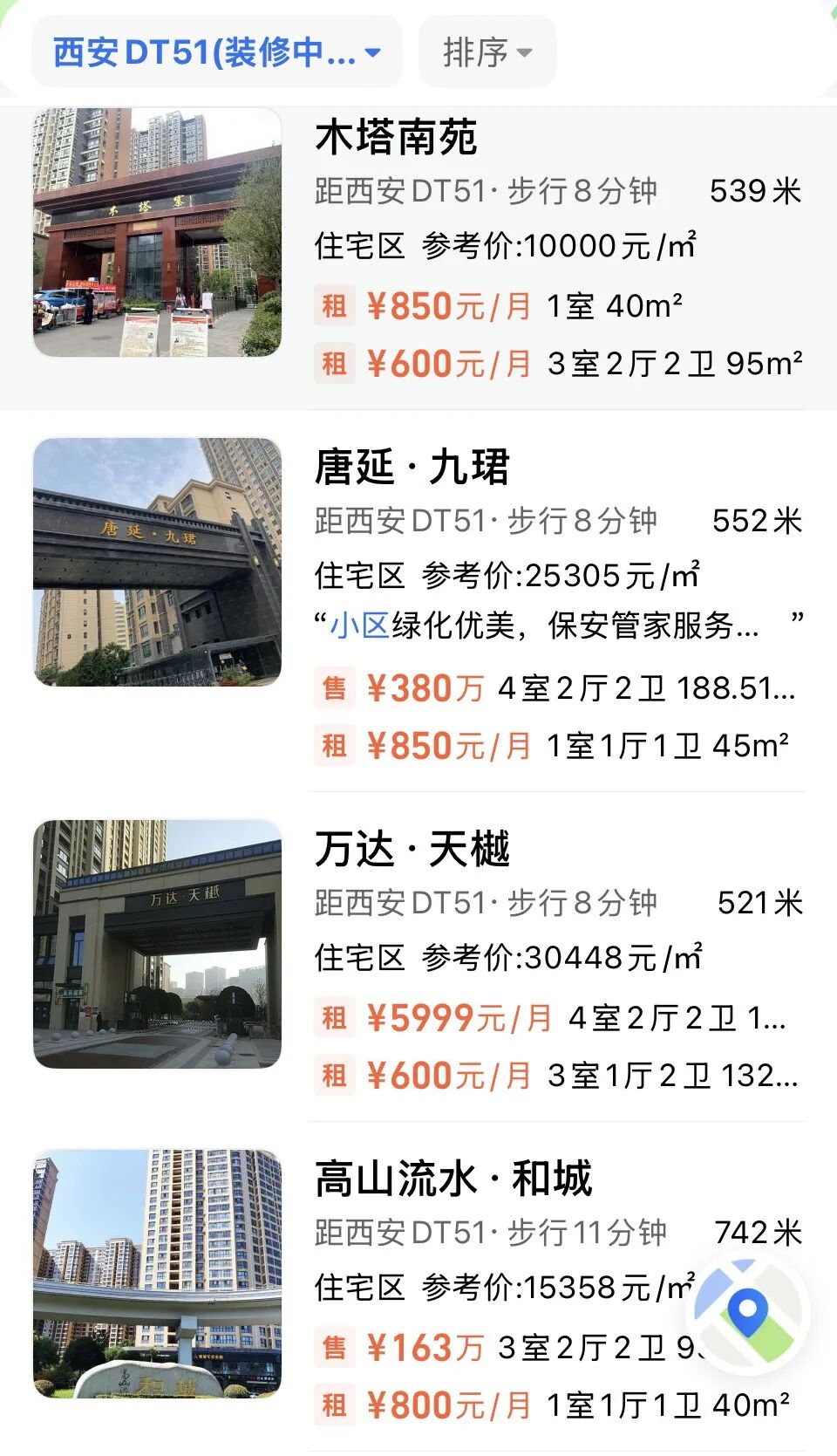Open the floating map location button
The image size is (837, 1456).
coord(747,1311)
